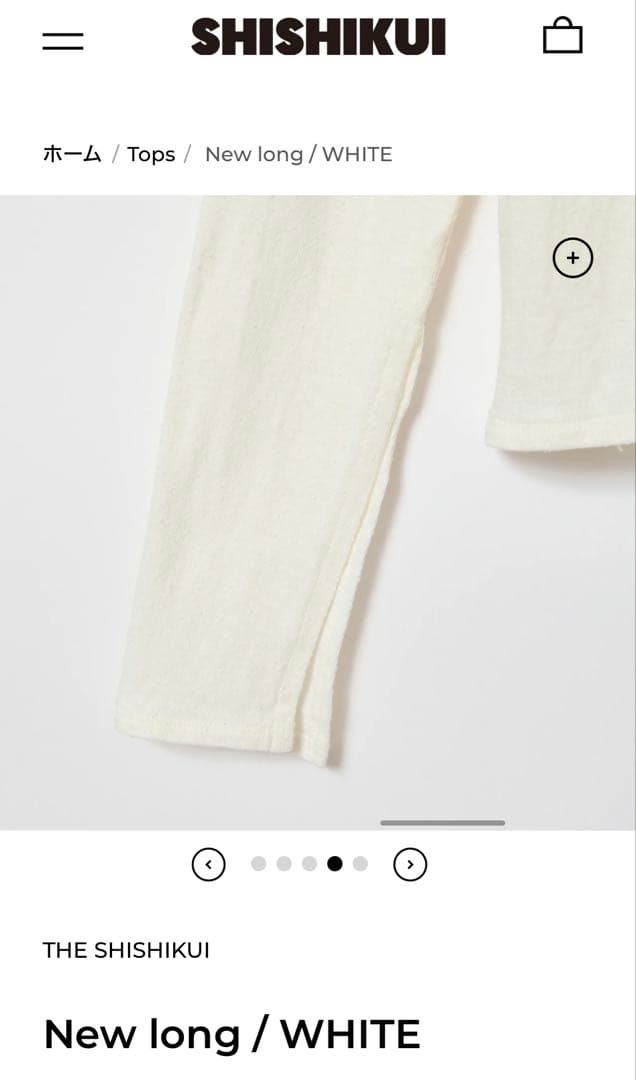Viewport: 636px width, 1080px height.
Task: Jump to the first image dot
Action: tap(259, 864)
